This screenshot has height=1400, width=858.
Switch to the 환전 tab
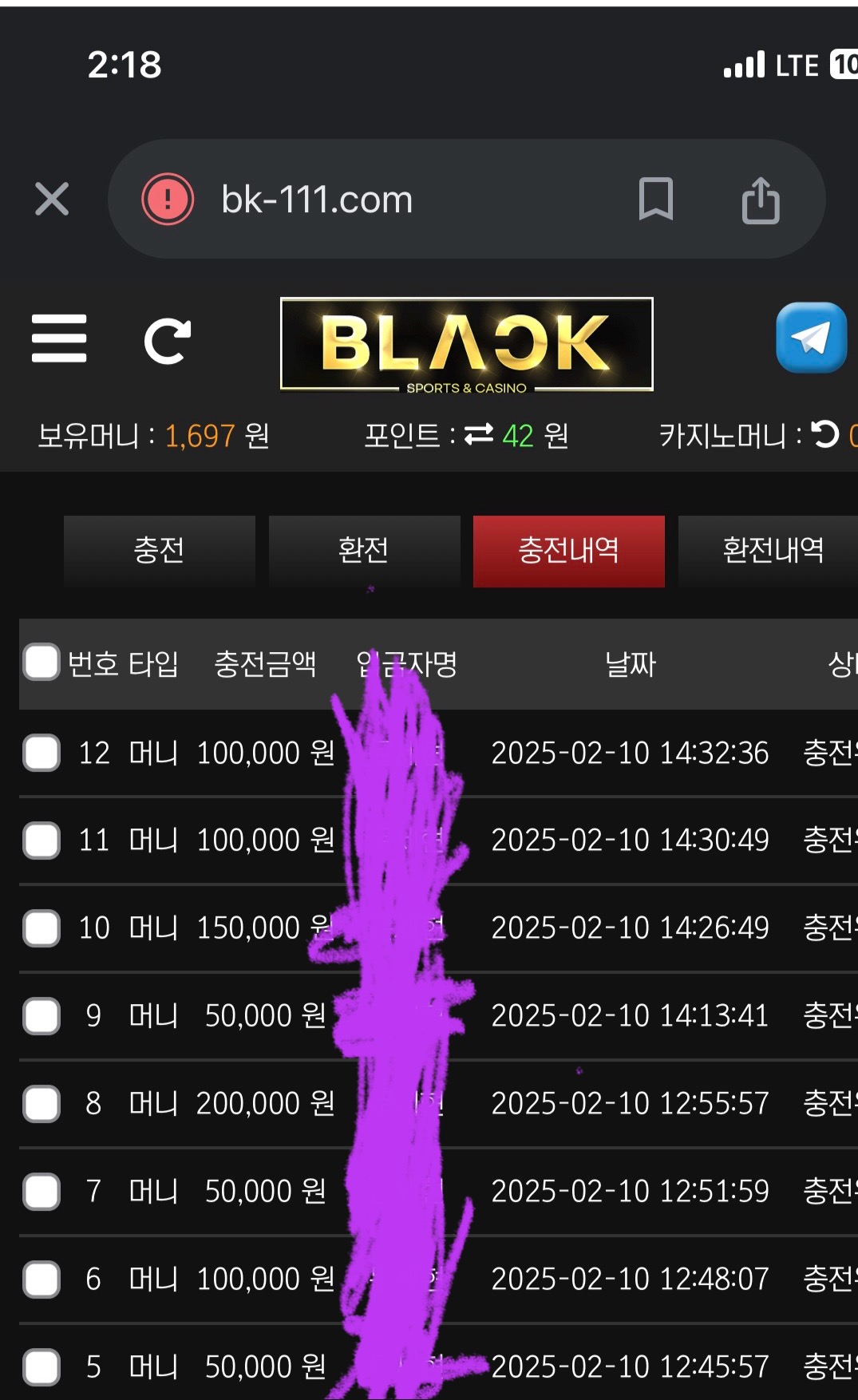tap(364, 551)
